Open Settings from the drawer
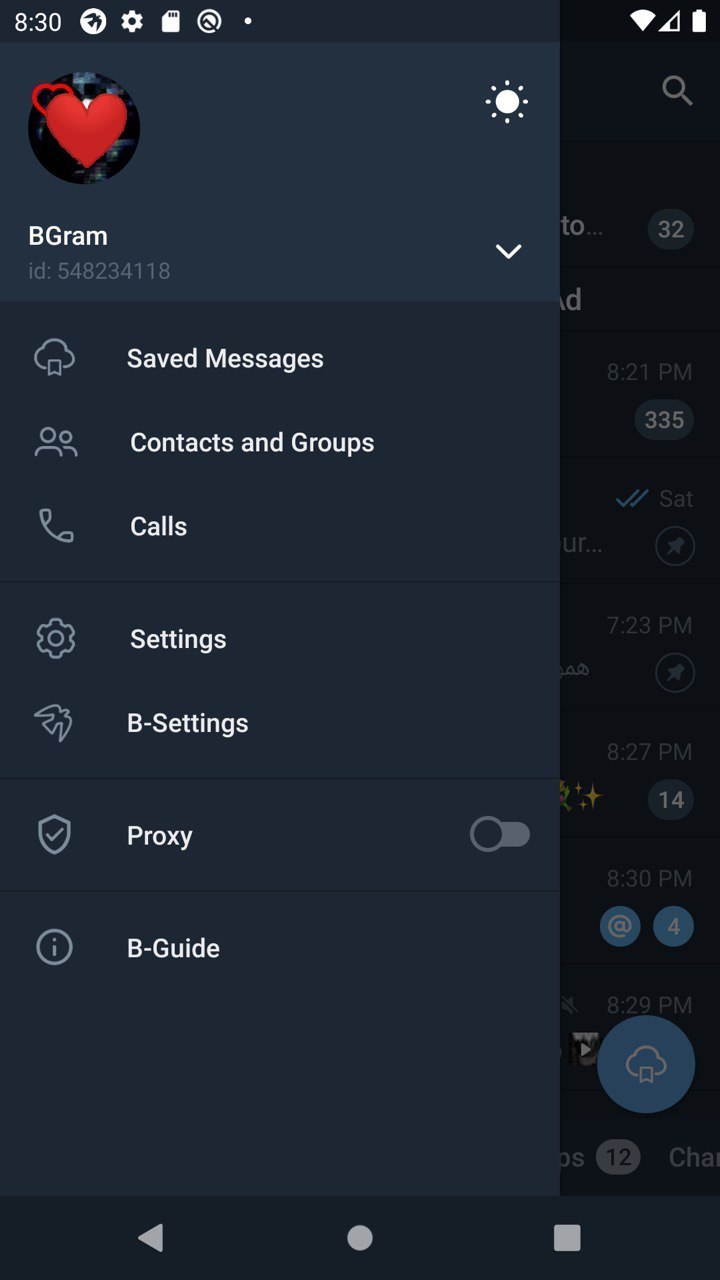This screenshot has width=720, height=1280. (178, 639)
